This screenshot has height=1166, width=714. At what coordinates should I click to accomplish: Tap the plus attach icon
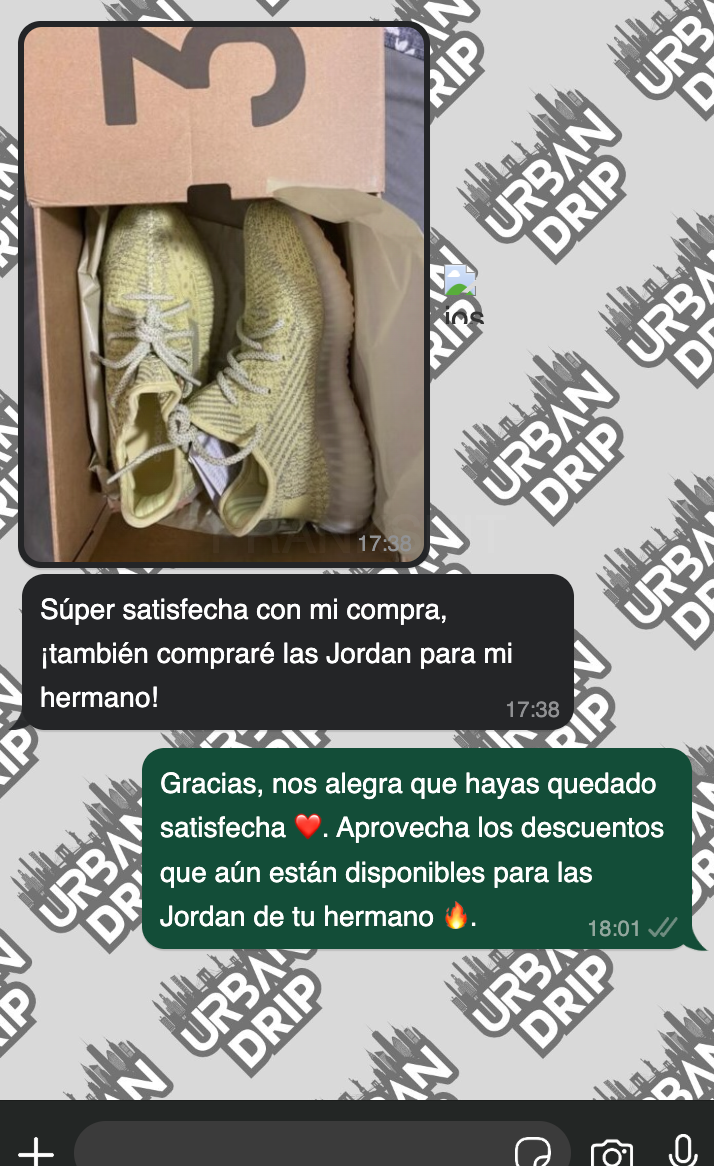click(35, 1150)
